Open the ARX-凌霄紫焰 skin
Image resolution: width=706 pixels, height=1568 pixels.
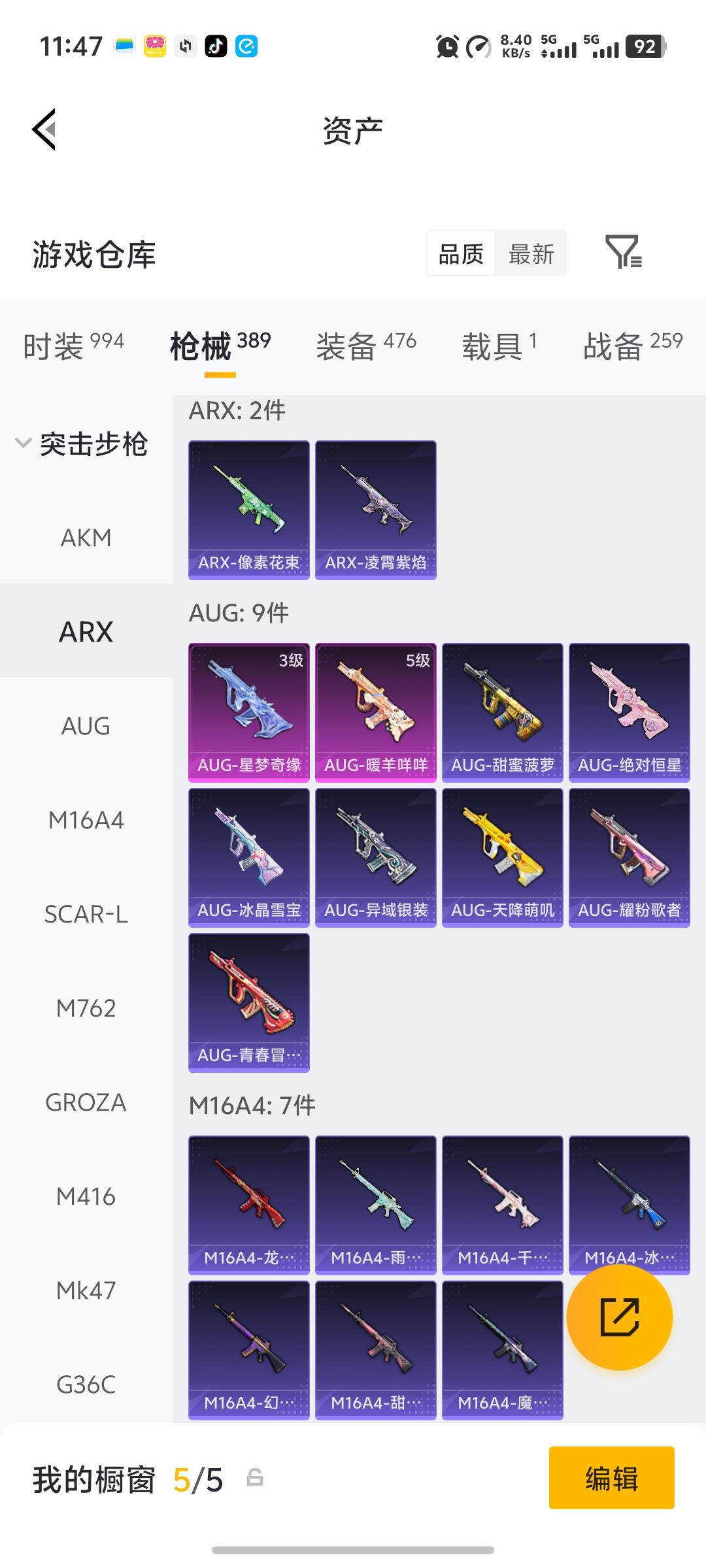pos(375,510)
